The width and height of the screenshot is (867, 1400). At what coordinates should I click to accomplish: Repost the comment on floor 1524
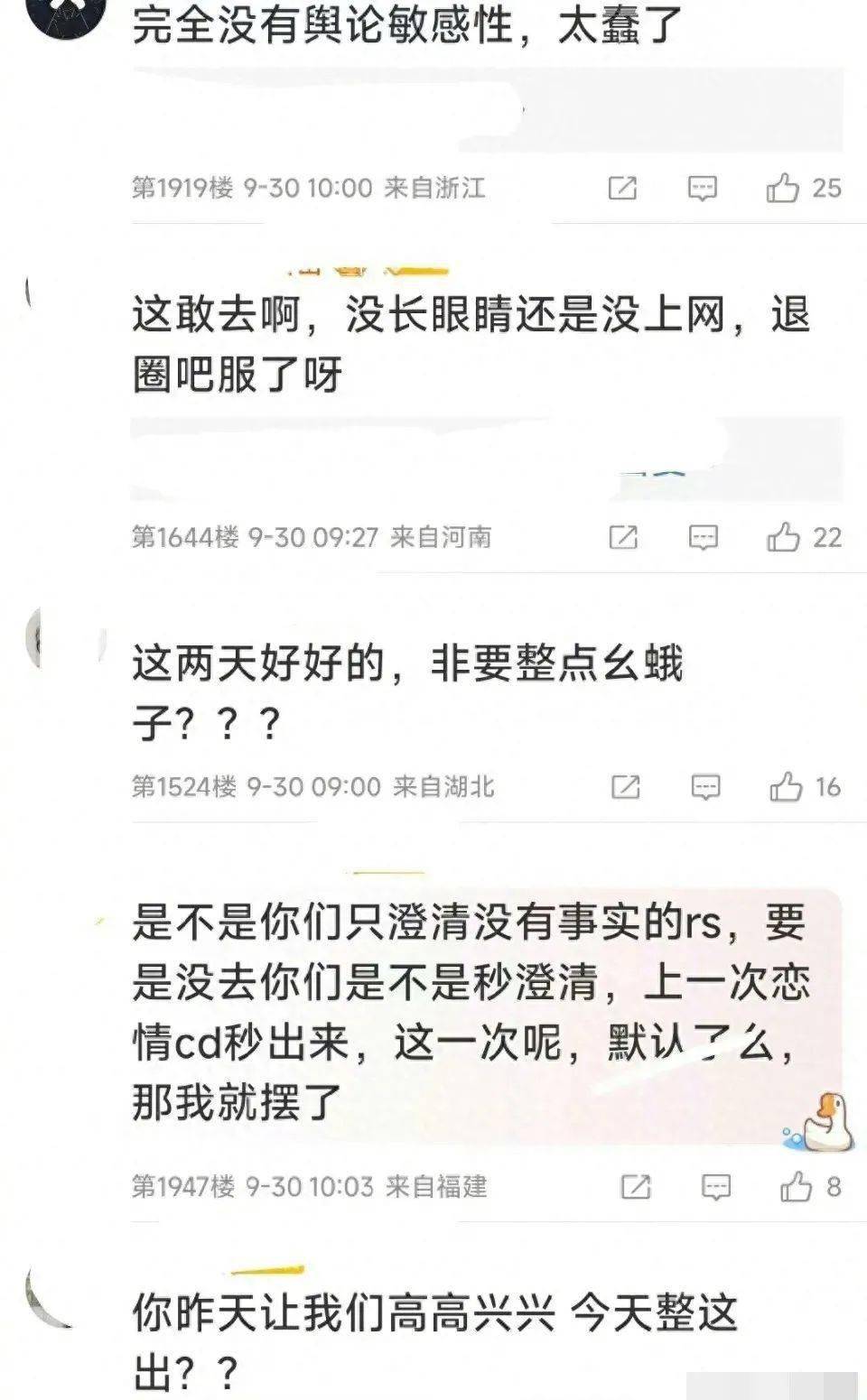coord(626,787)
